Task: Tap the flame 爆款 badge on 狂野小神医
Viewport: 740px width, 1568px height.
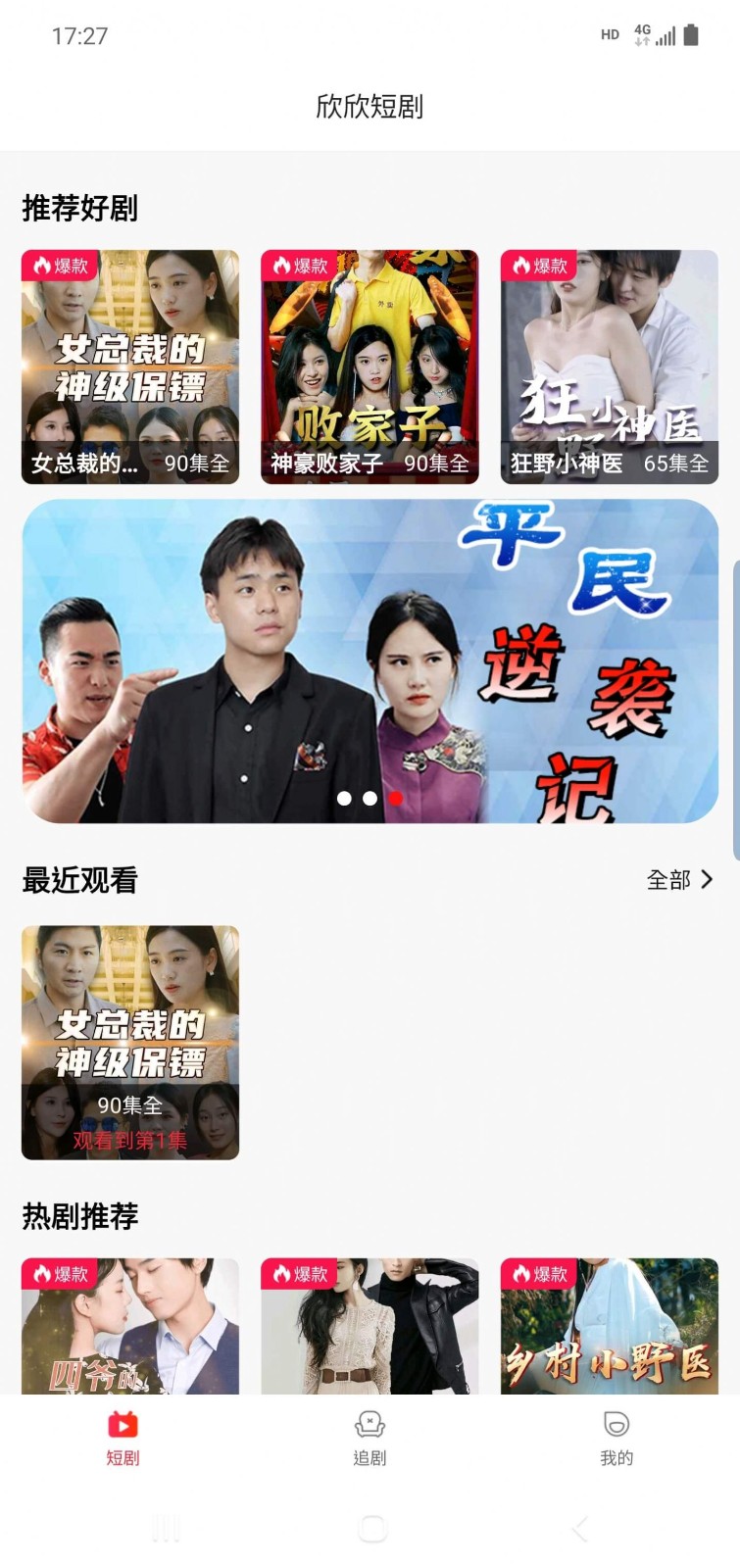Action: click(537, 266)
